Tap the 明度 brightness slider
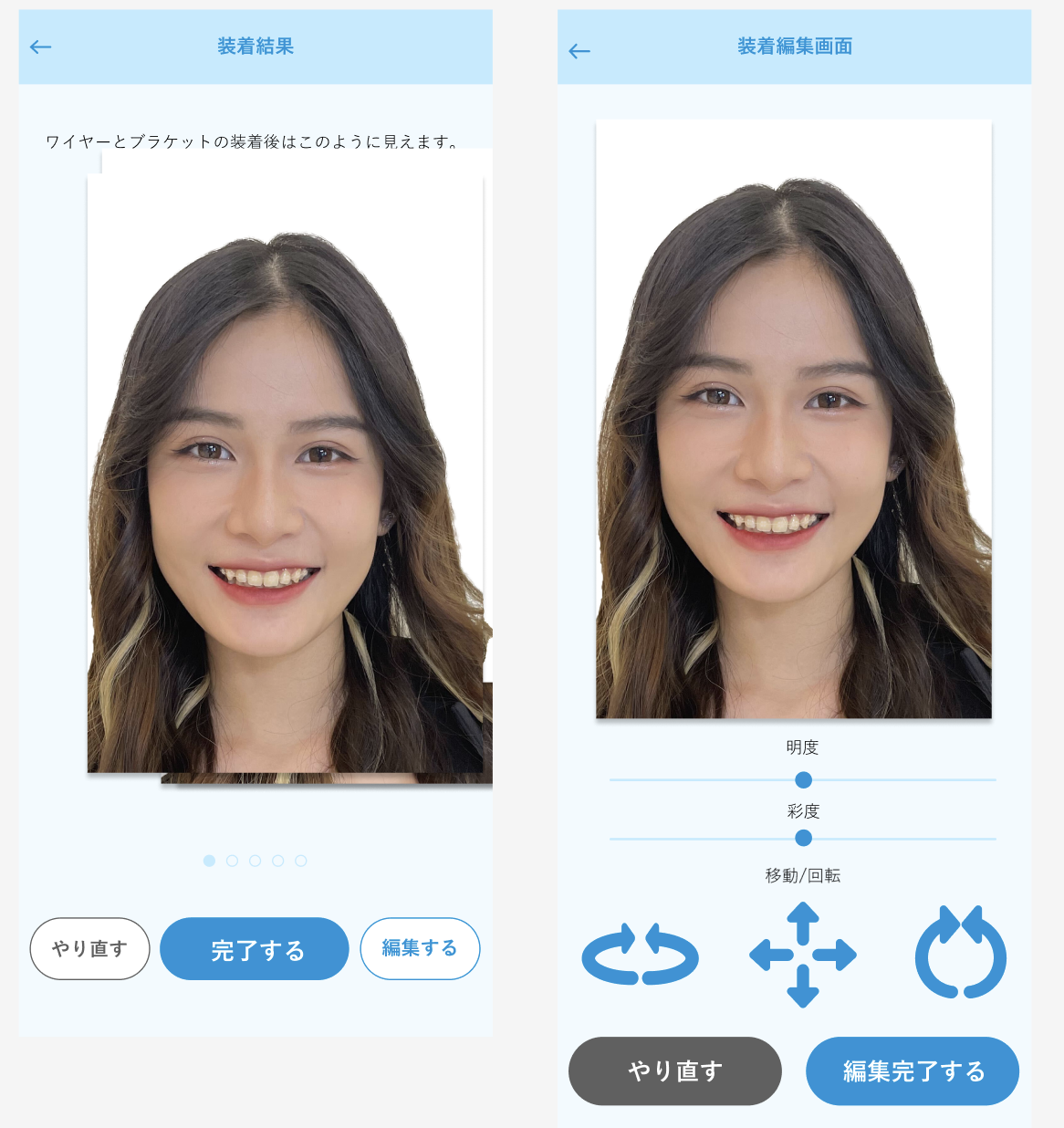1064x1128 pixels. 803,780
